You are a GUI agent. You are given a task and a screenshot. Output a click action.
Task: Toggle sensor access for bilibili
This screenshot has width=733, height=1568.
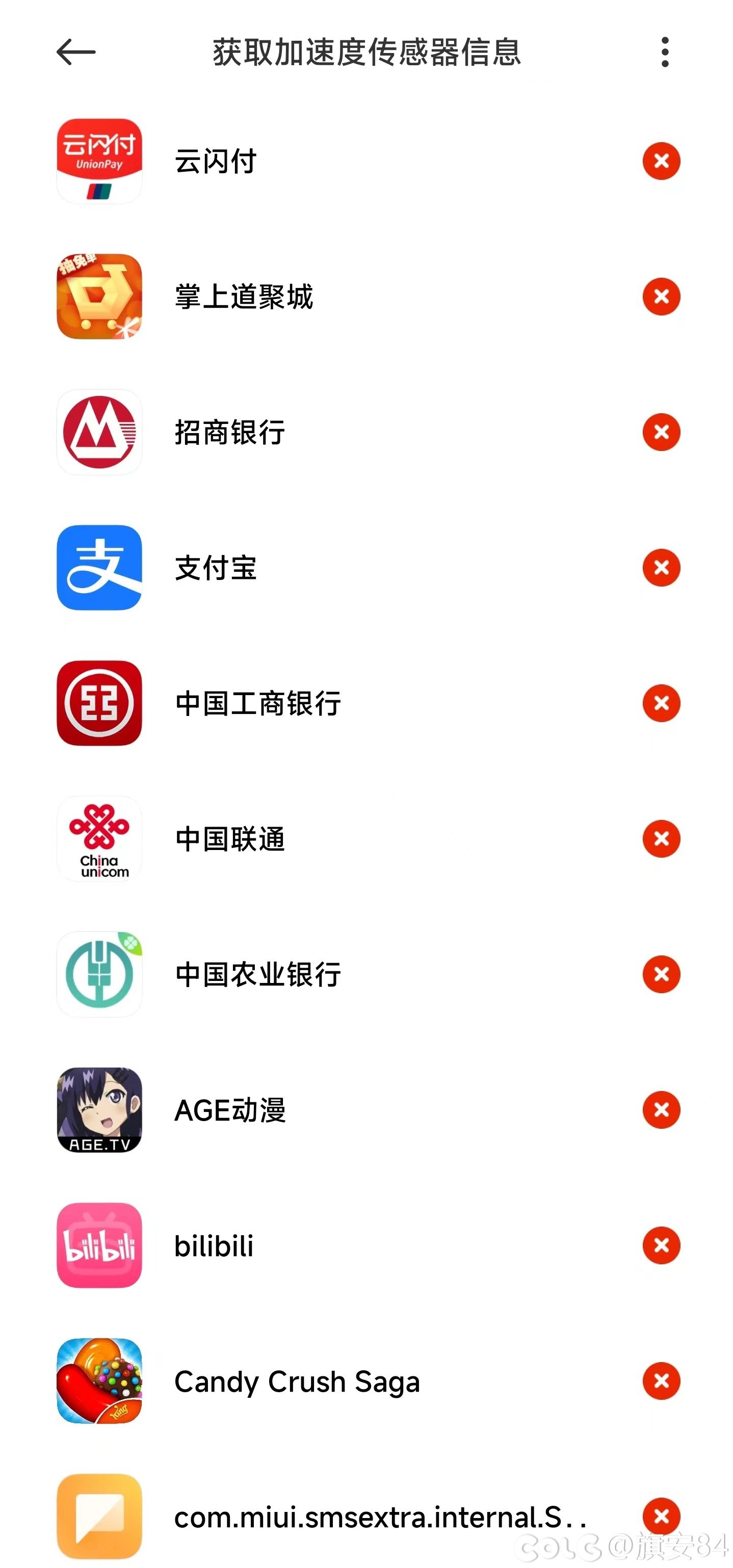point(661,1245)
